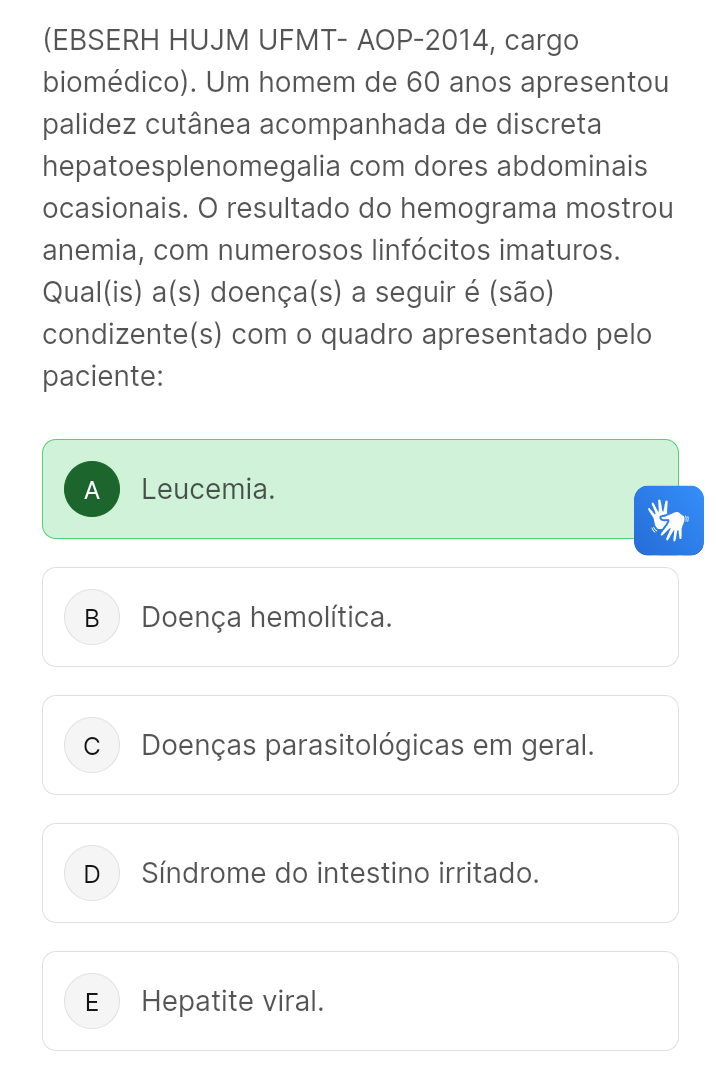
Task: Choose option B, Doença hemolítica
Action: (x=360, y=617)
